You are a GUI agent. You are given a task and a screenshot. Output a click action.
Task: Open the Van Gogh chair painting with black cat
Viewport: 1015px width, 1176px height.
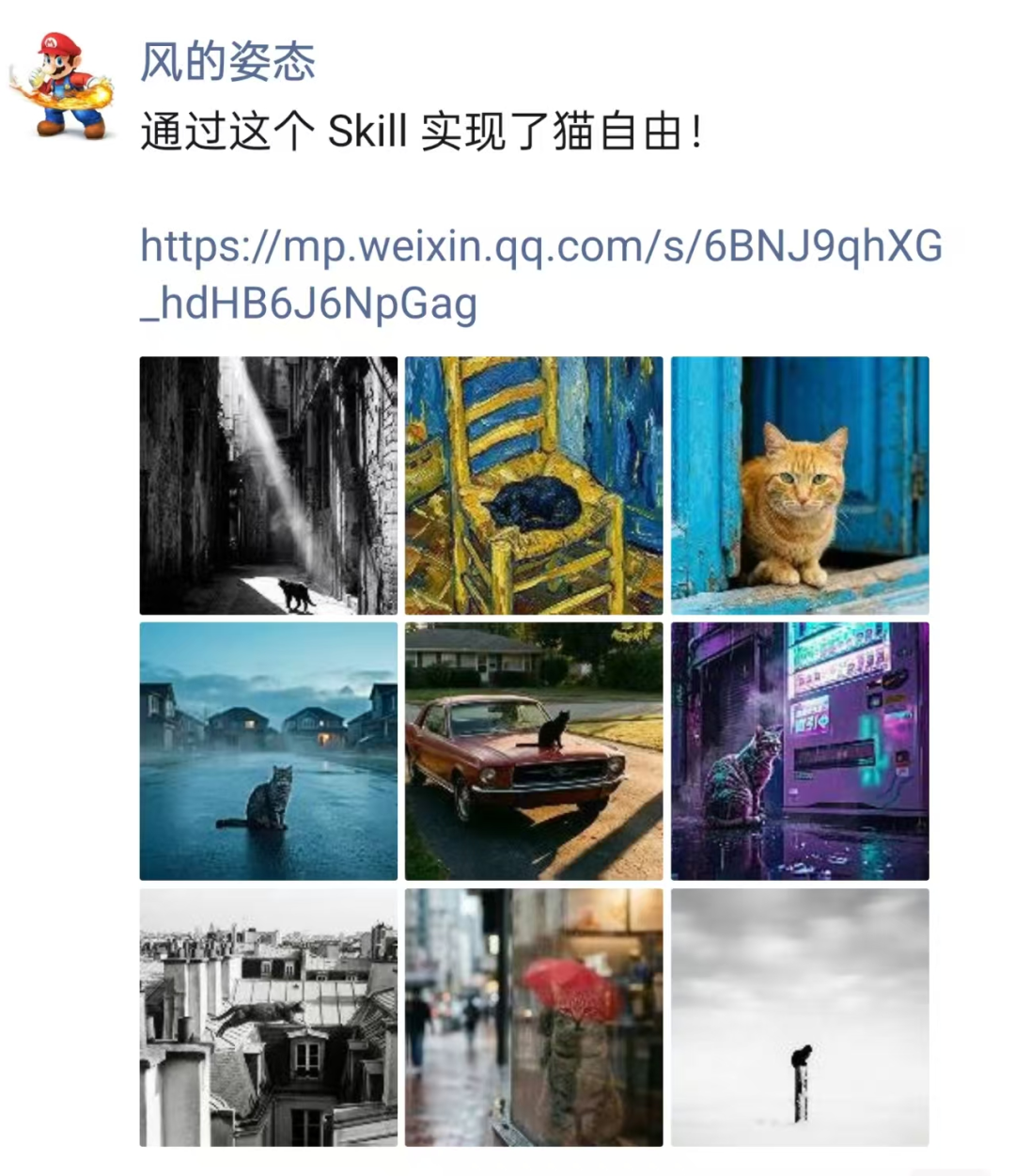pyautogui.click(x=533, y=485)
